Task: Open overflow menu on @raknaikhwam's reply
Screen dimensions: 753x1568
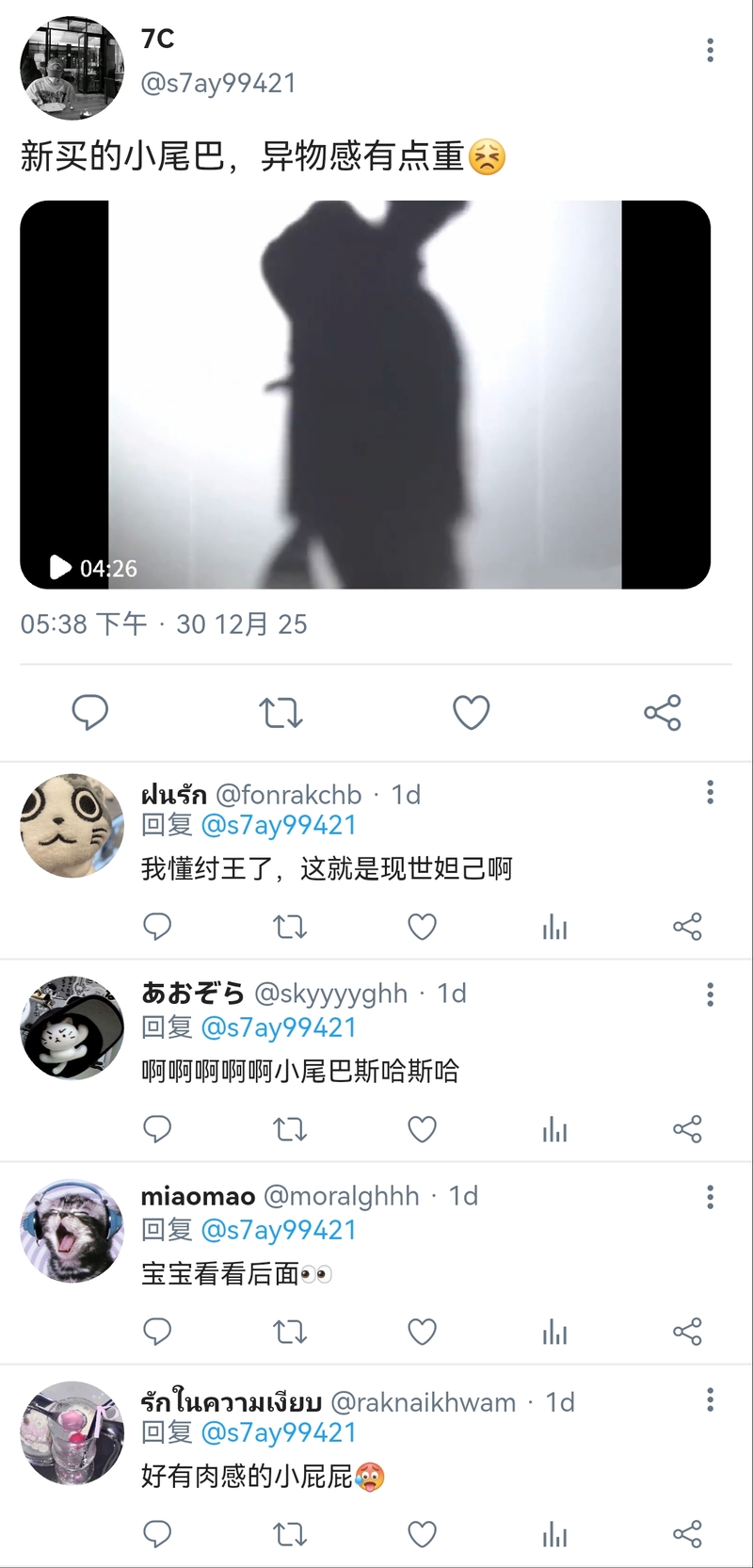Action: point(710,1399)
